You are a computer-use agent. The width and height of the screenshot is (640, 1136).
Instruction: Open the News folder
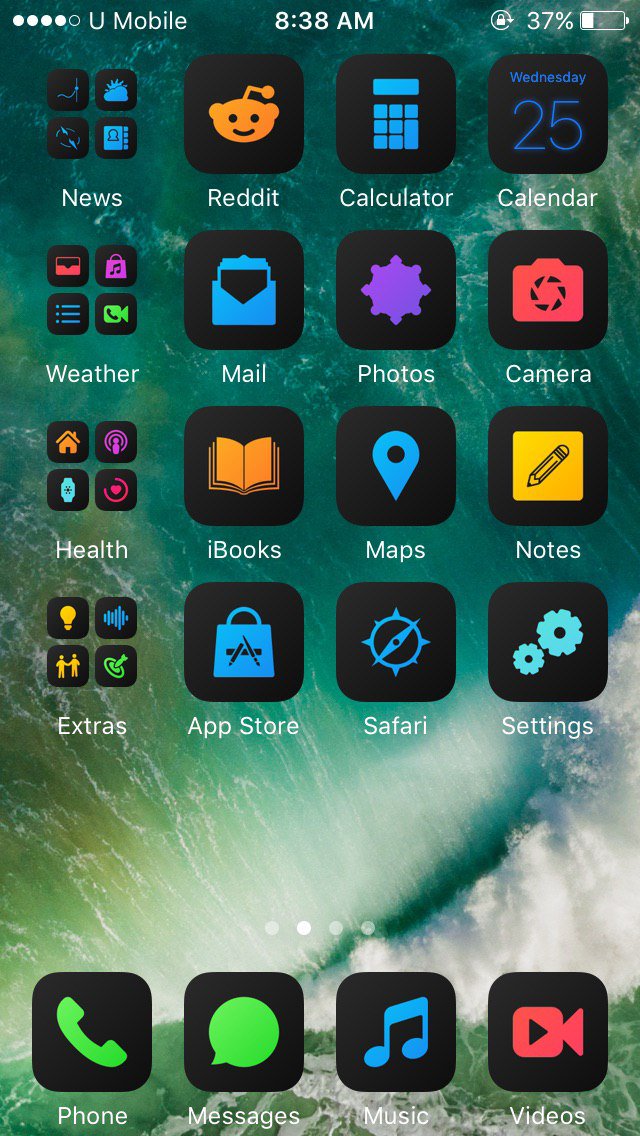pyautogui.click(x=92, y=114)
